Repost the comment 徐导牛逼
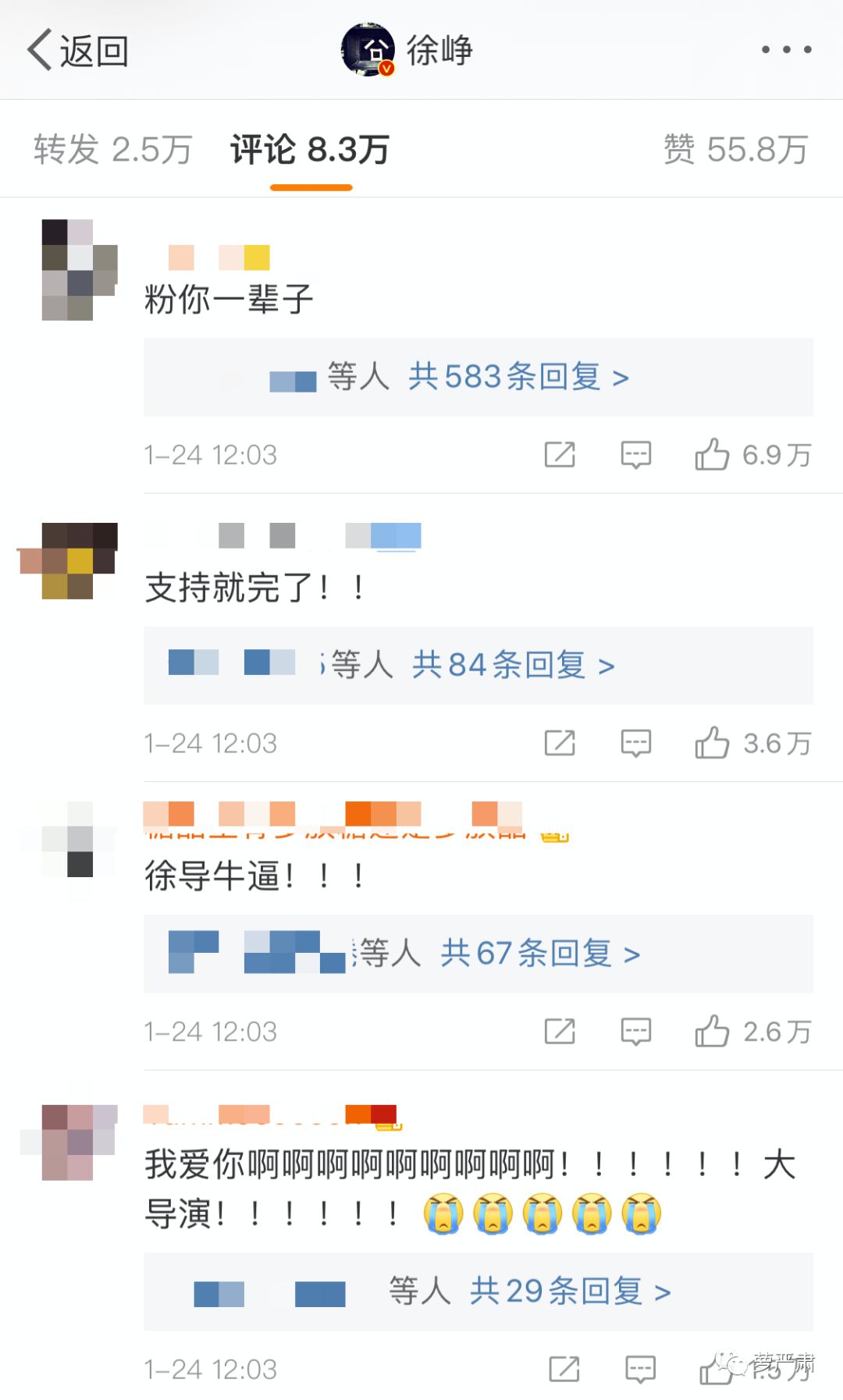 560,1031
